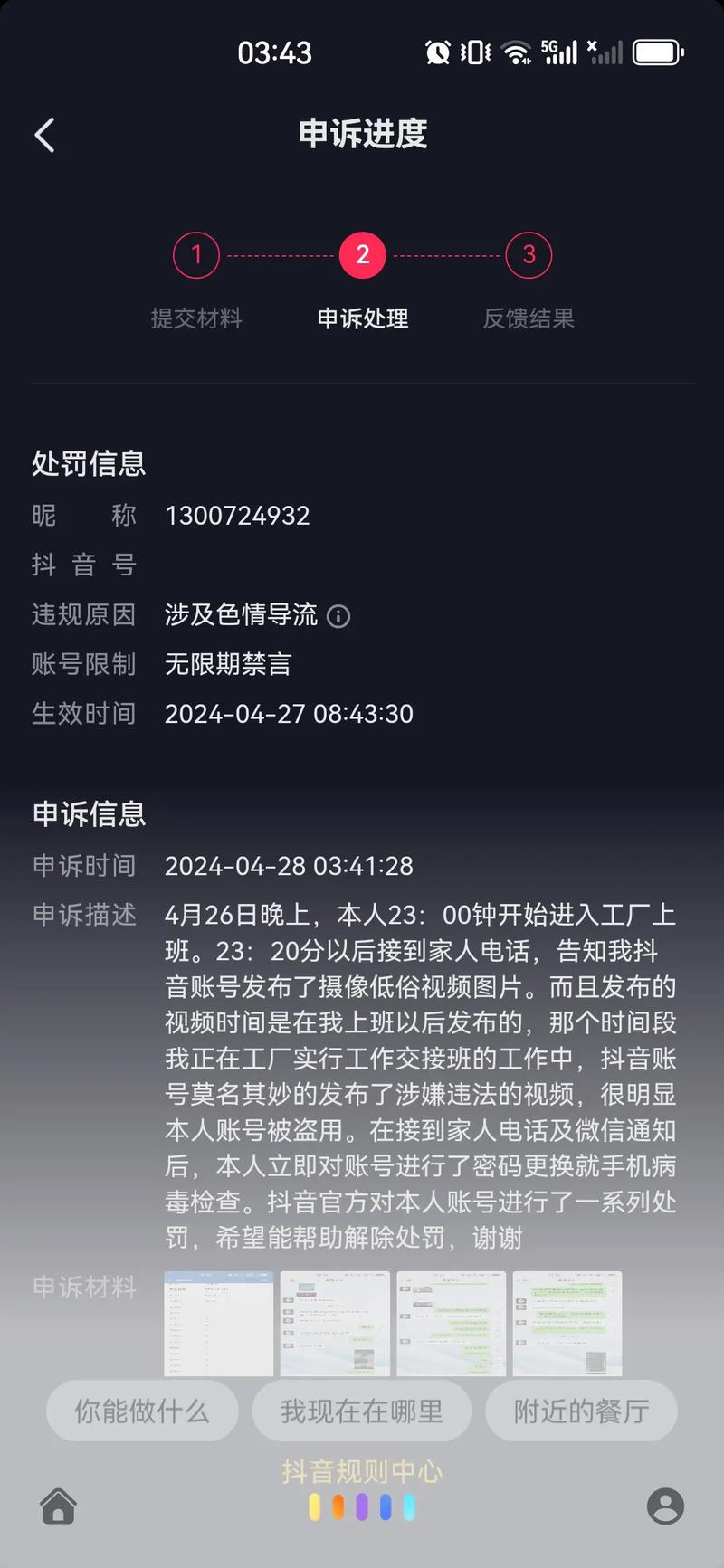
Task: Select step 2 circle for 申诉处理
Action: click(362, 255)
